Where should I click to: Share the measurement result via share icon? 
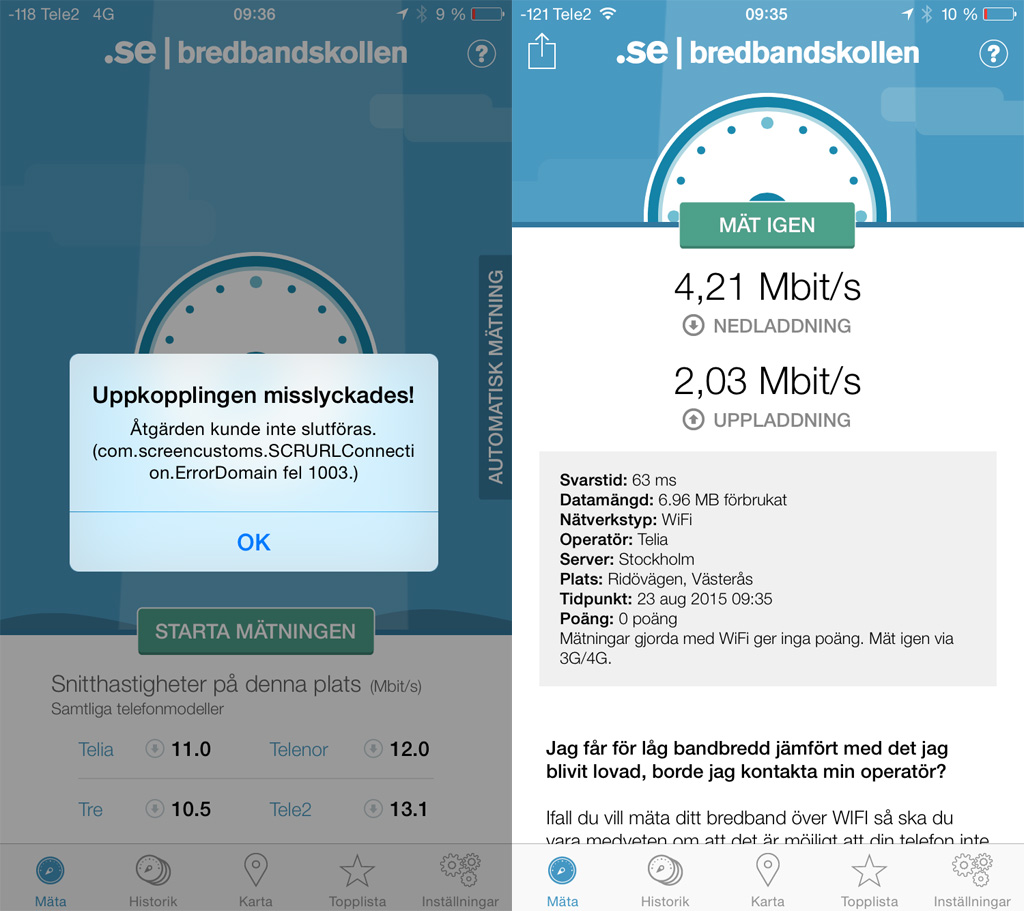click(541, 52)
